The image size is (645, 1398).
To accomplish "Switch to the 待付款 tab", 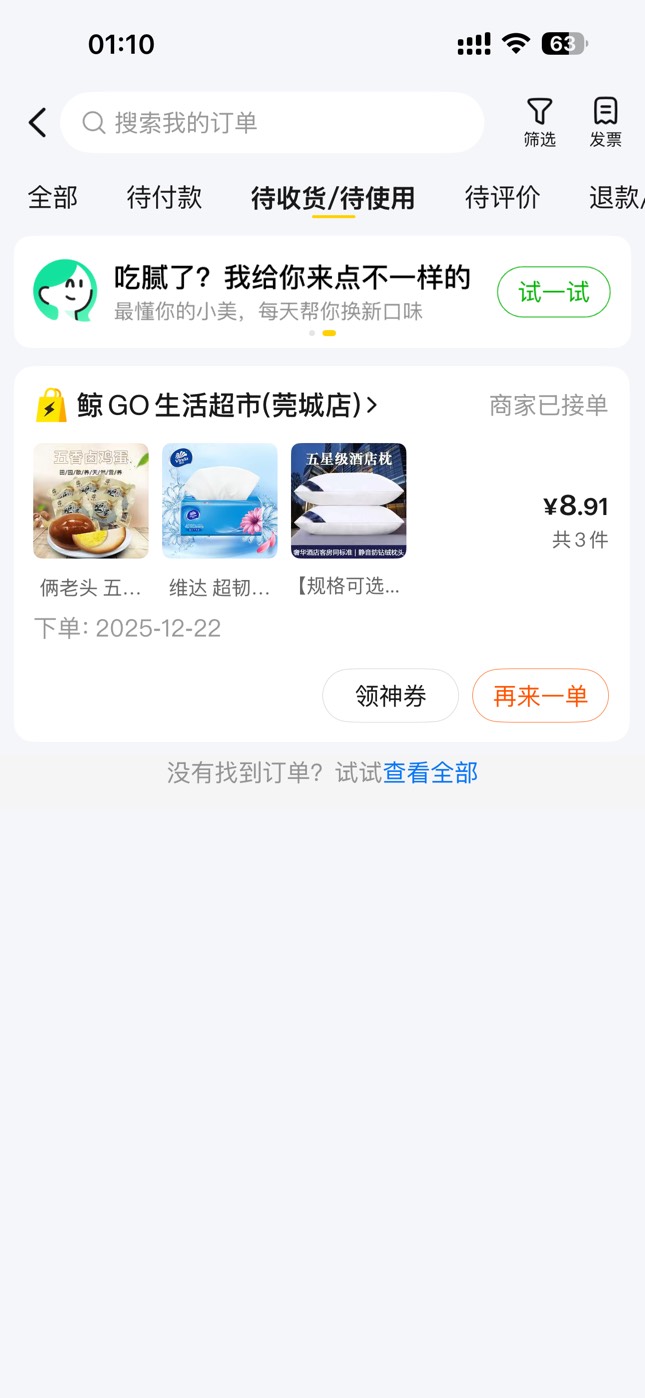I will pyautogui.click(x=164, y=198).
